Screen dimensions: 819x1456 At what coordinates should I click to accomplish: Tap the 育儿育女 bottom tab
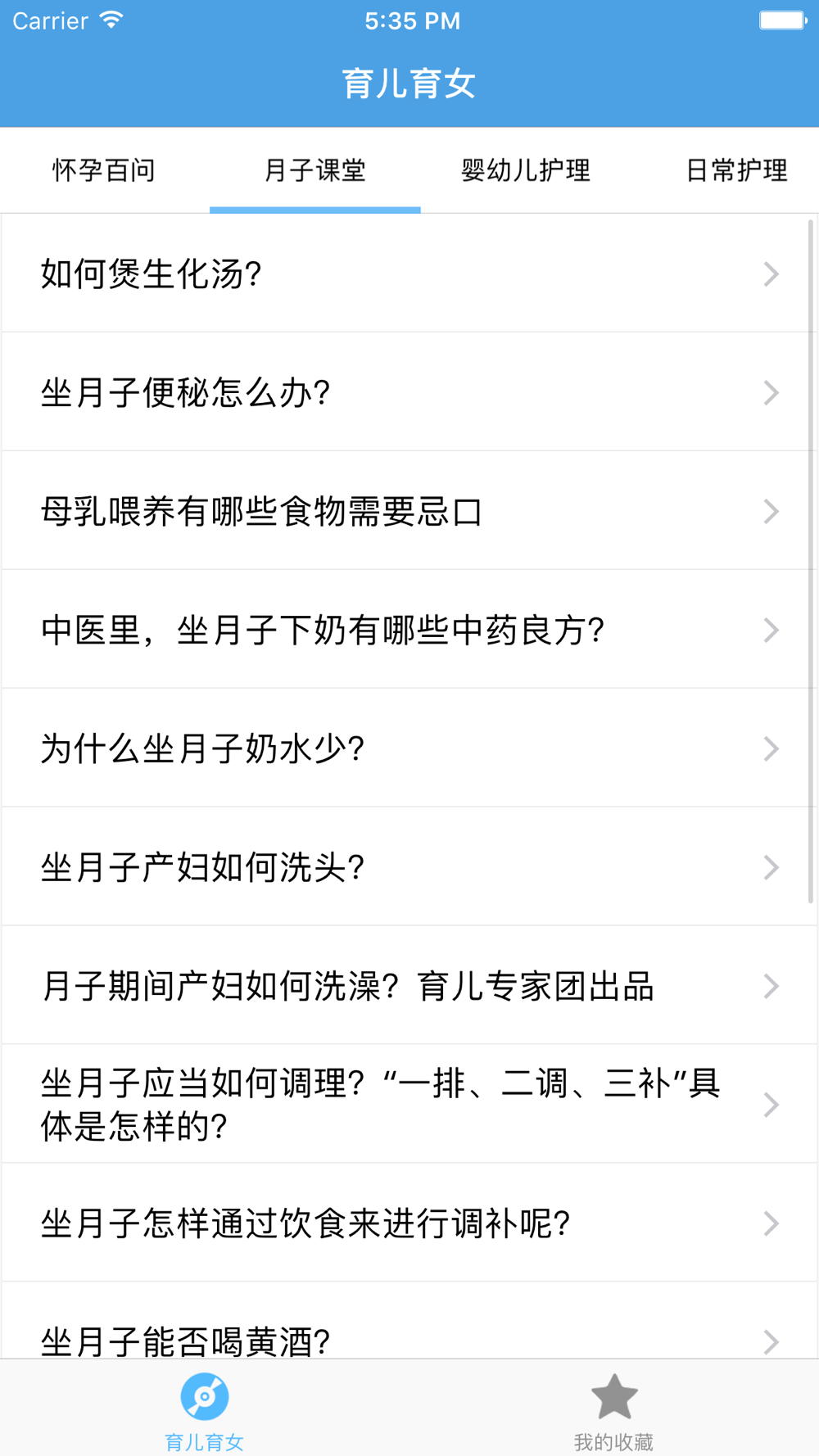tap(204, 1409)
